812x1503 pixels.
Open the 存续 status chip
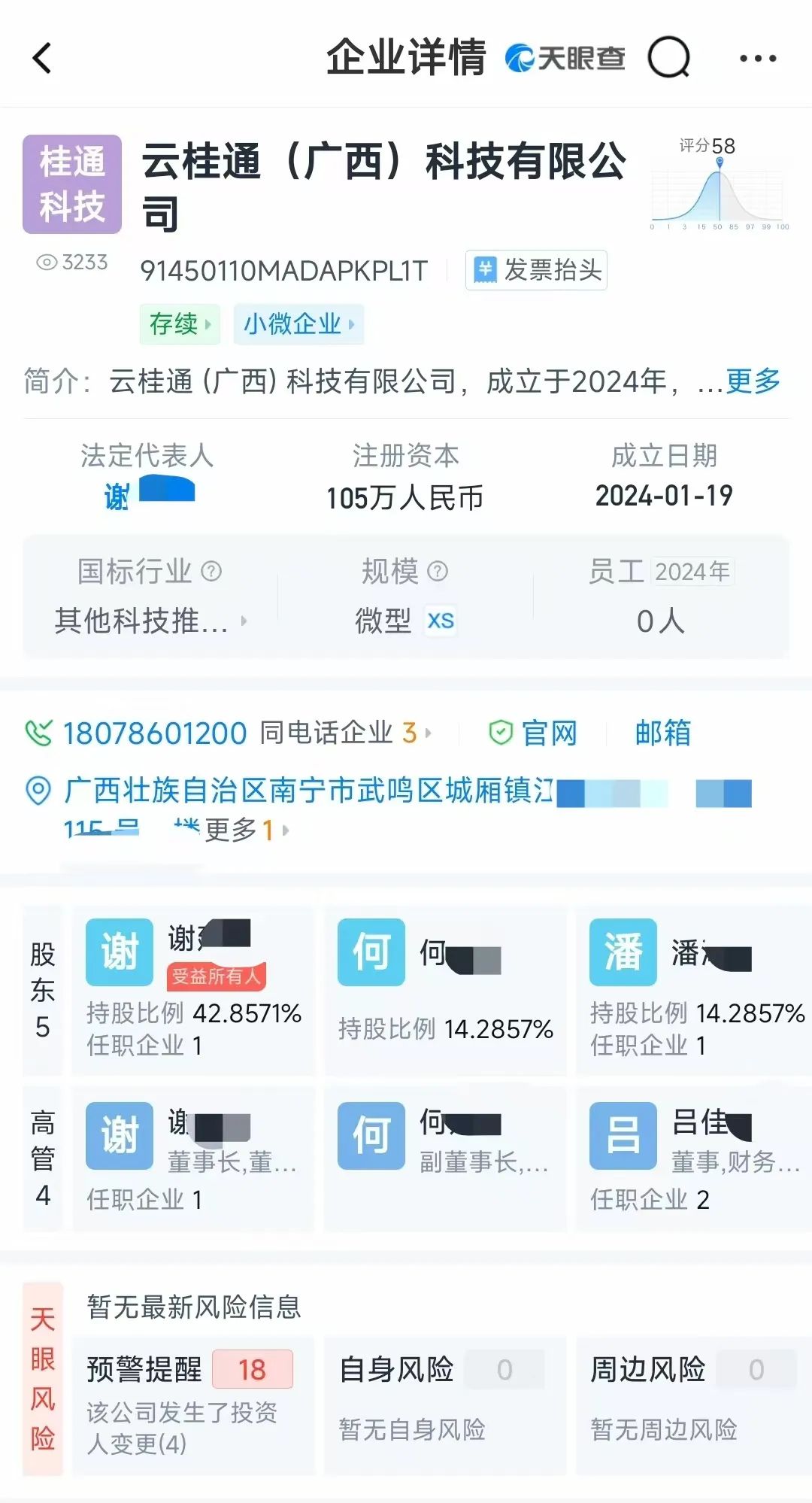(x=180, y=324)
